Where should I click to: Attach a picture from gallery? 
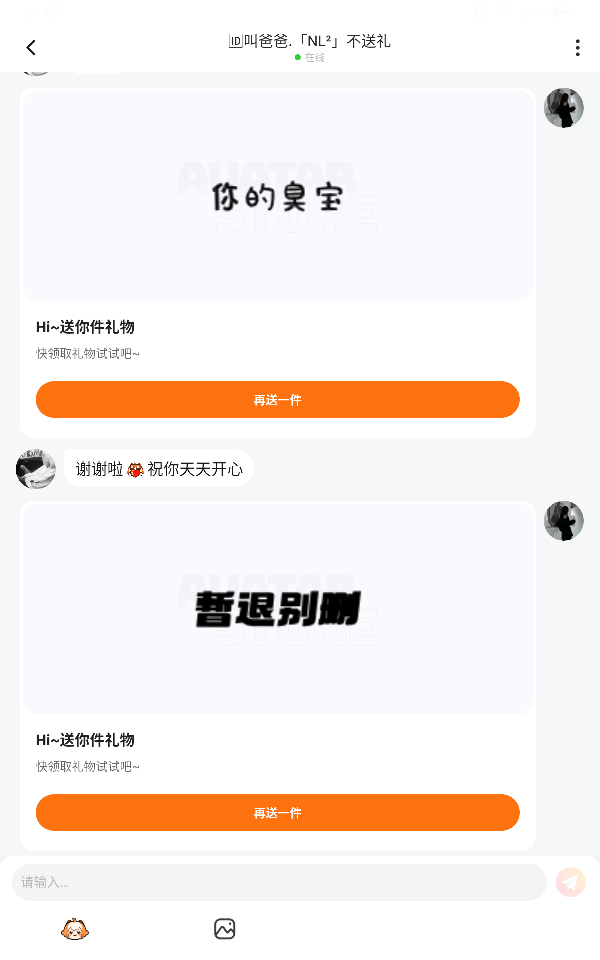(x=225, y=930)
